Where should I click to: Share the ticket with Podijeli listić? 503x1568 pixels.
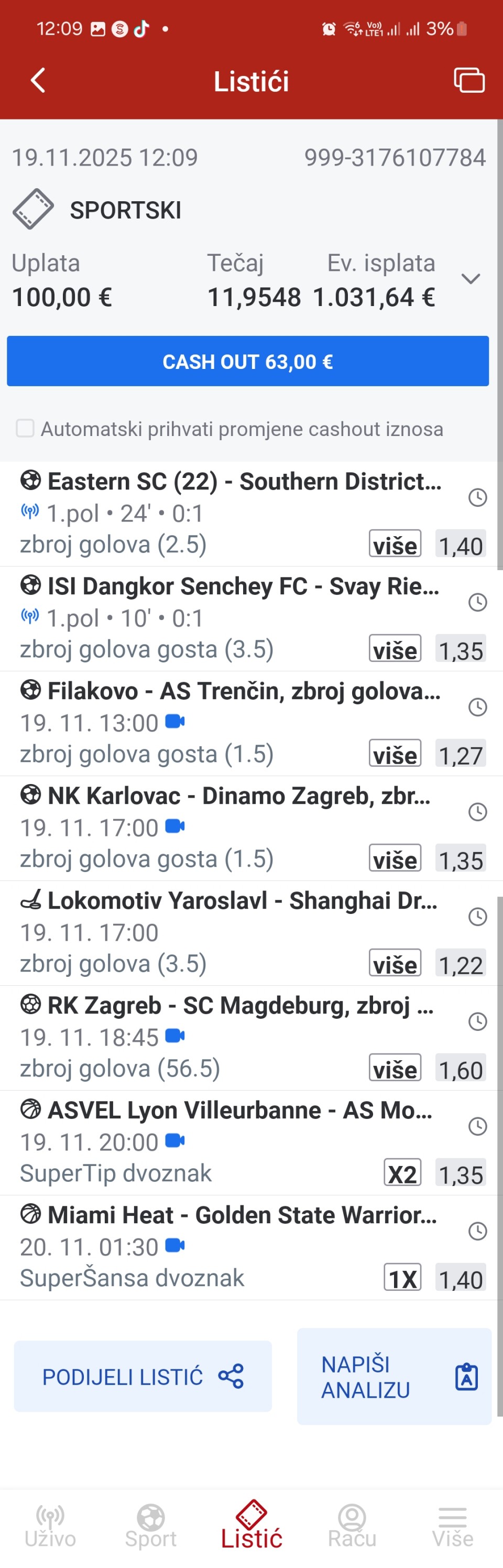tap(143, 1377)
